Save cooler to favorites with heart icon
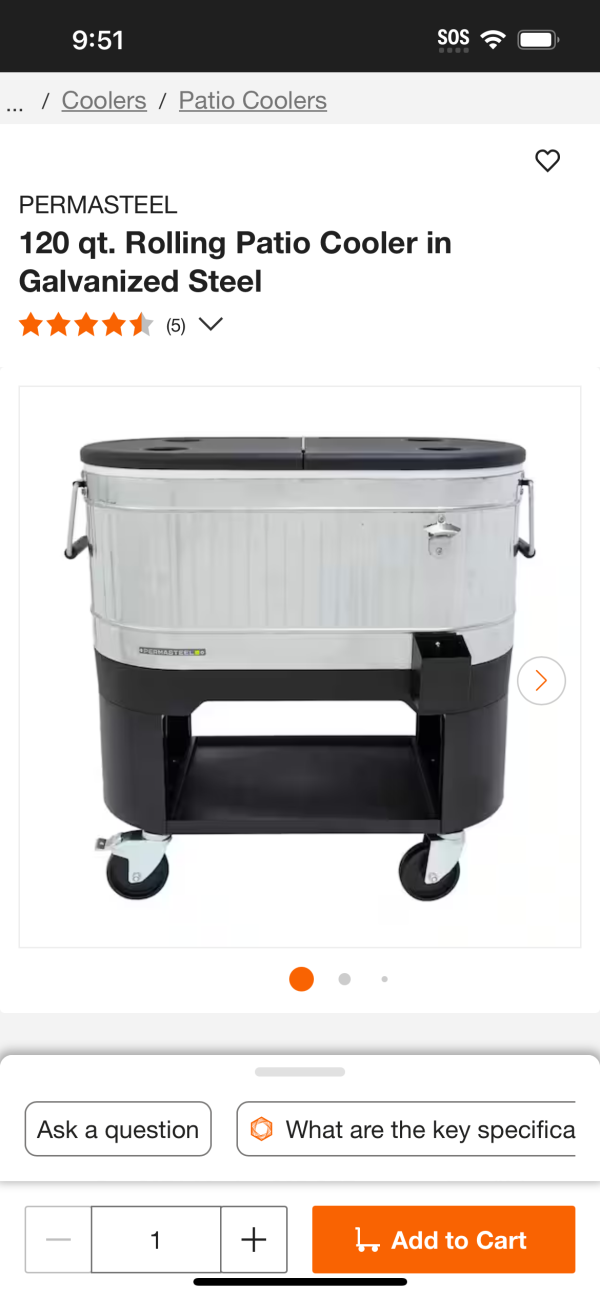Viewport: 600px width, 1298px height. [x=547, y=160]
